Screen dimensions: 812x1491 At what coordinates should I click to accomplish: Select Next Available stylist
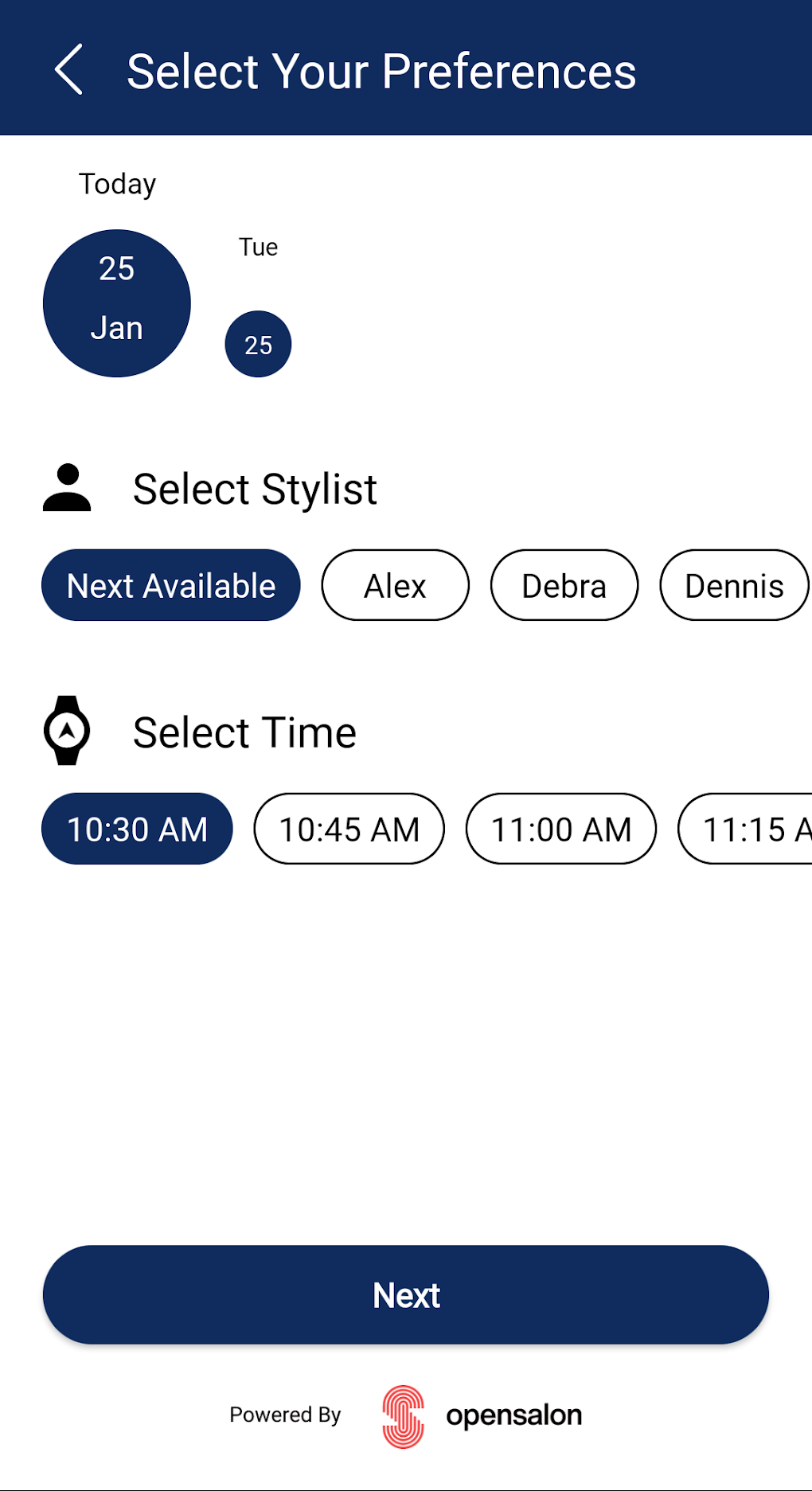[x=171, y=585]
